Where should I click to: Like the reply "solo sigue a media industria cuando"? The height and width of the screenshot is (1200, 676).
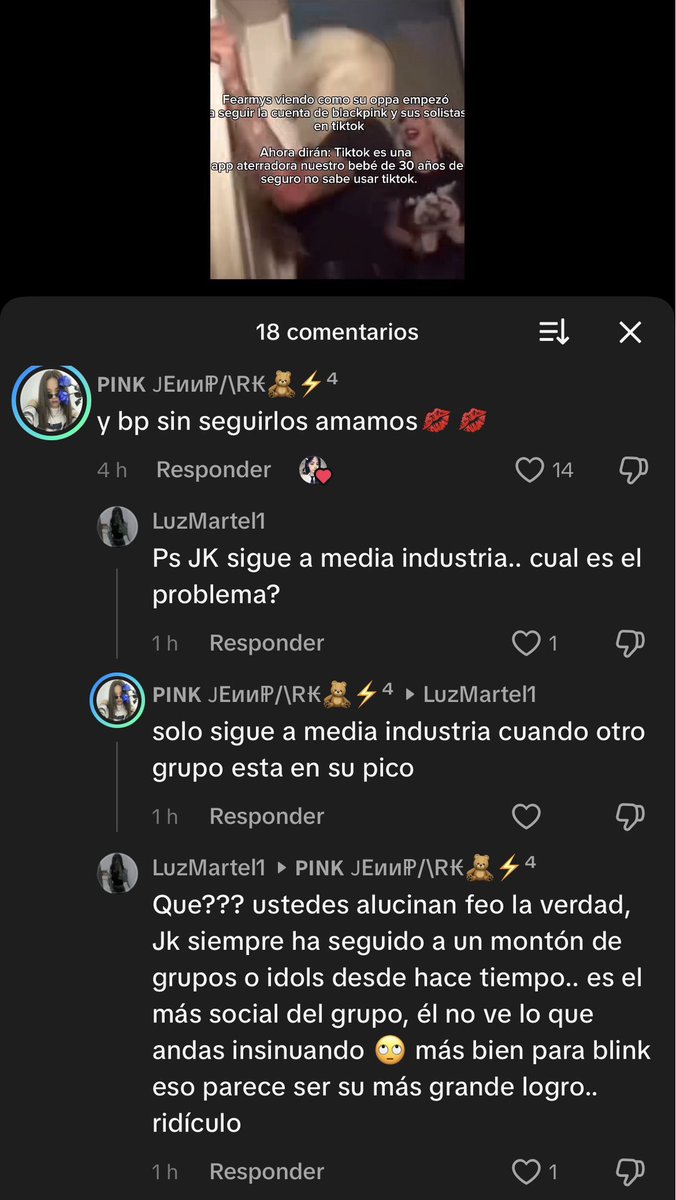(526, 816)
